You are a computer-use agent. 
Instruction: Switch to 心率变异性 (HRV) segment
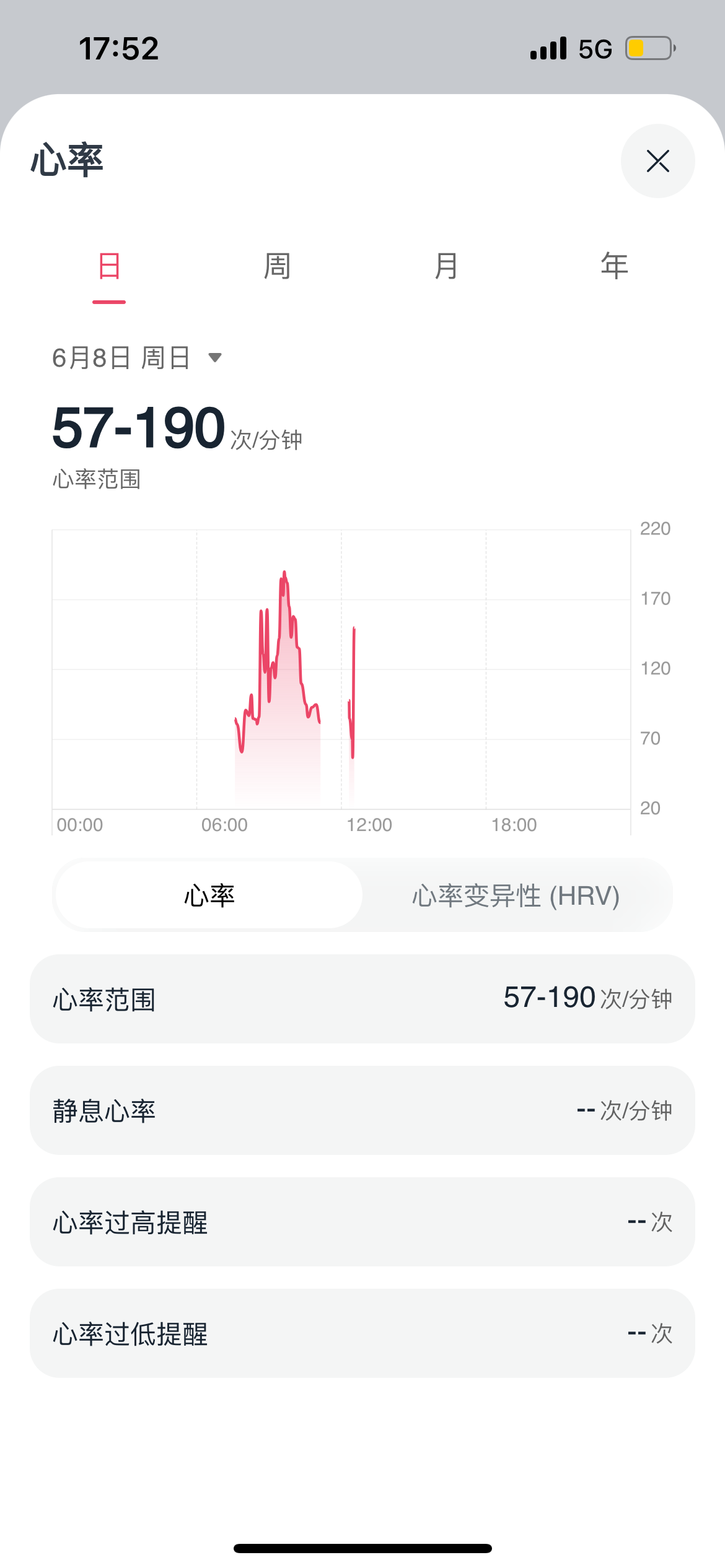coord(516,895)
